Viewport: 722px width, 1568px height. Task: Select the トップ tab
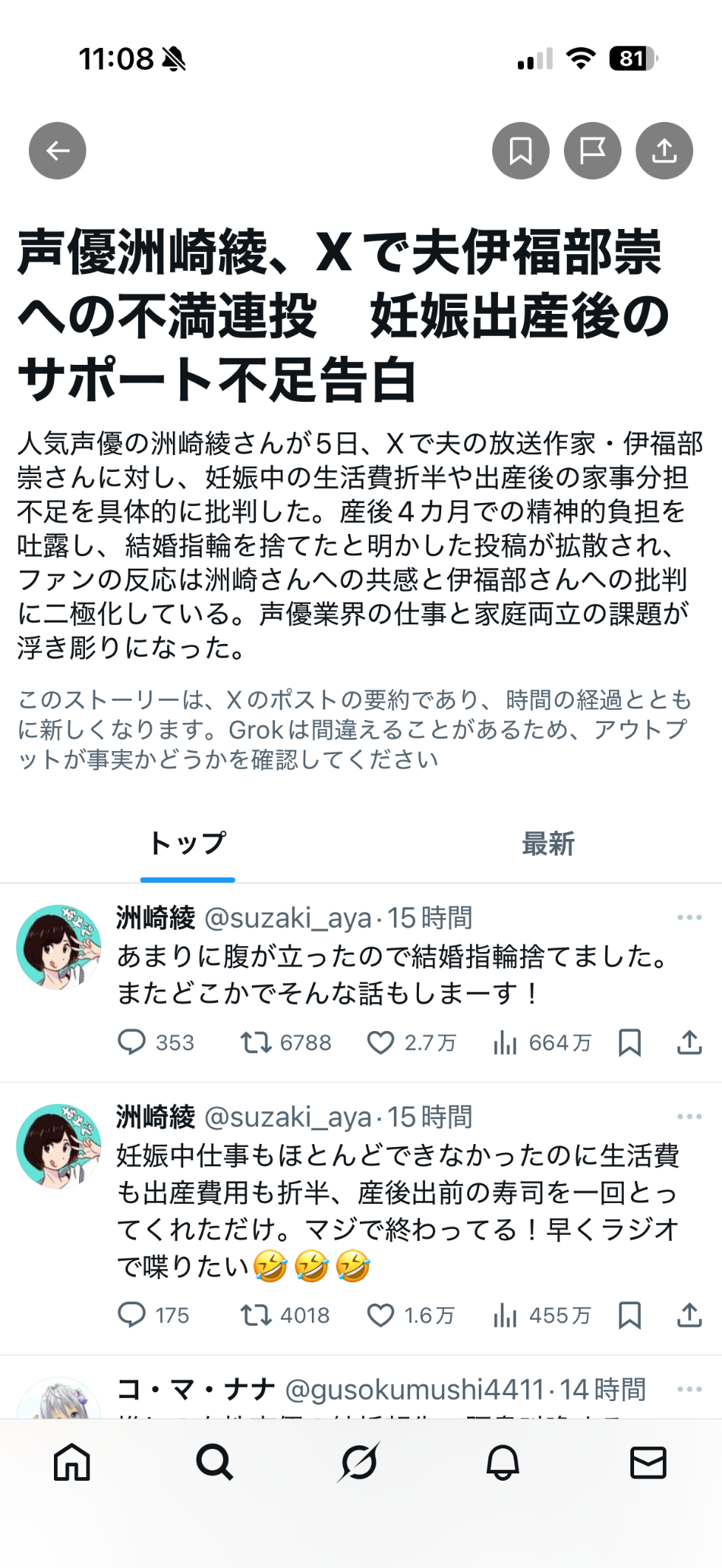[x=188, y=843]
